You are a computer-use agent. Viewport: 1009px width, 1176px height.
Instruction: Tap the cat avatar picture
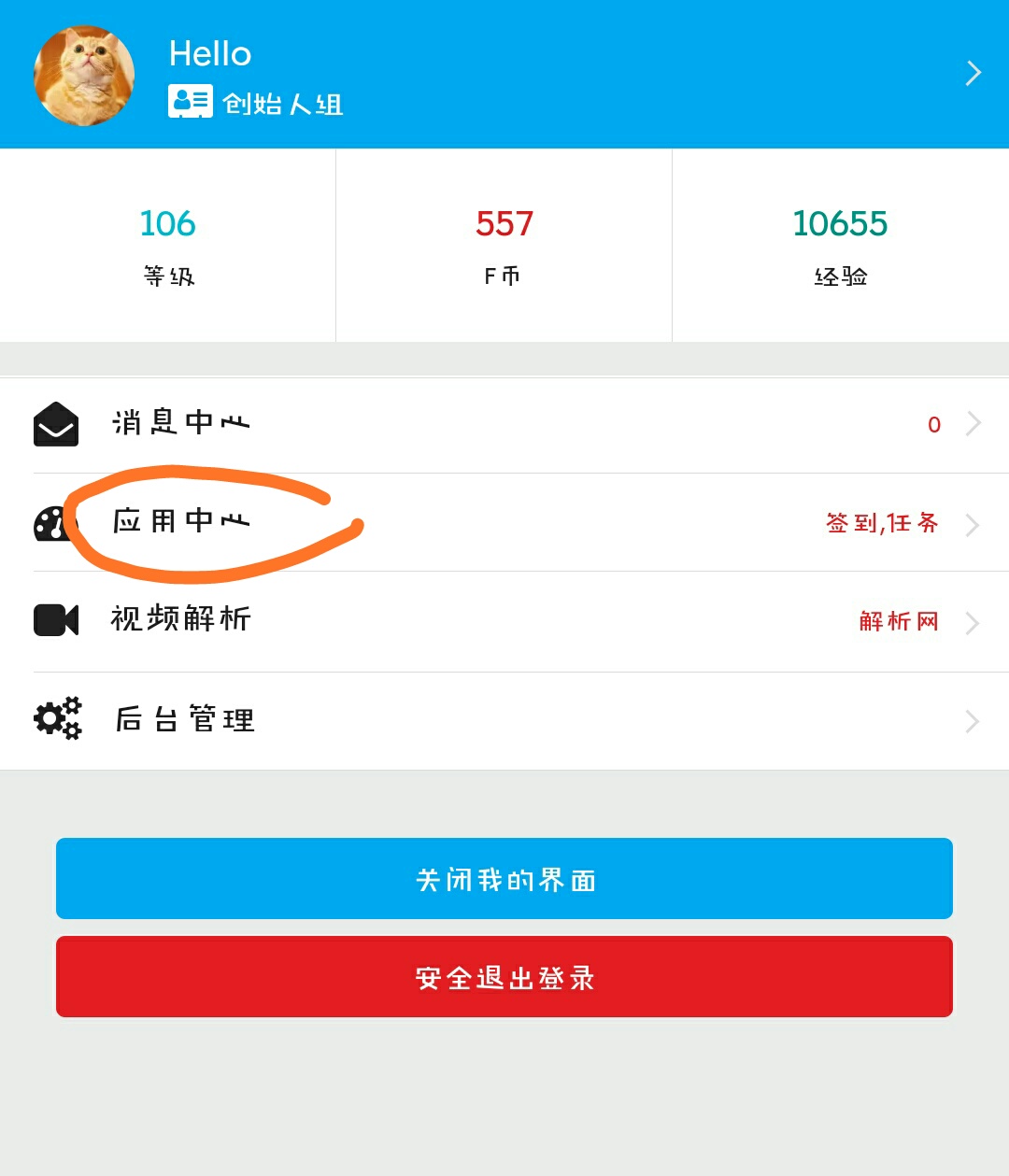pyautogui.click(x=84, y=76)
